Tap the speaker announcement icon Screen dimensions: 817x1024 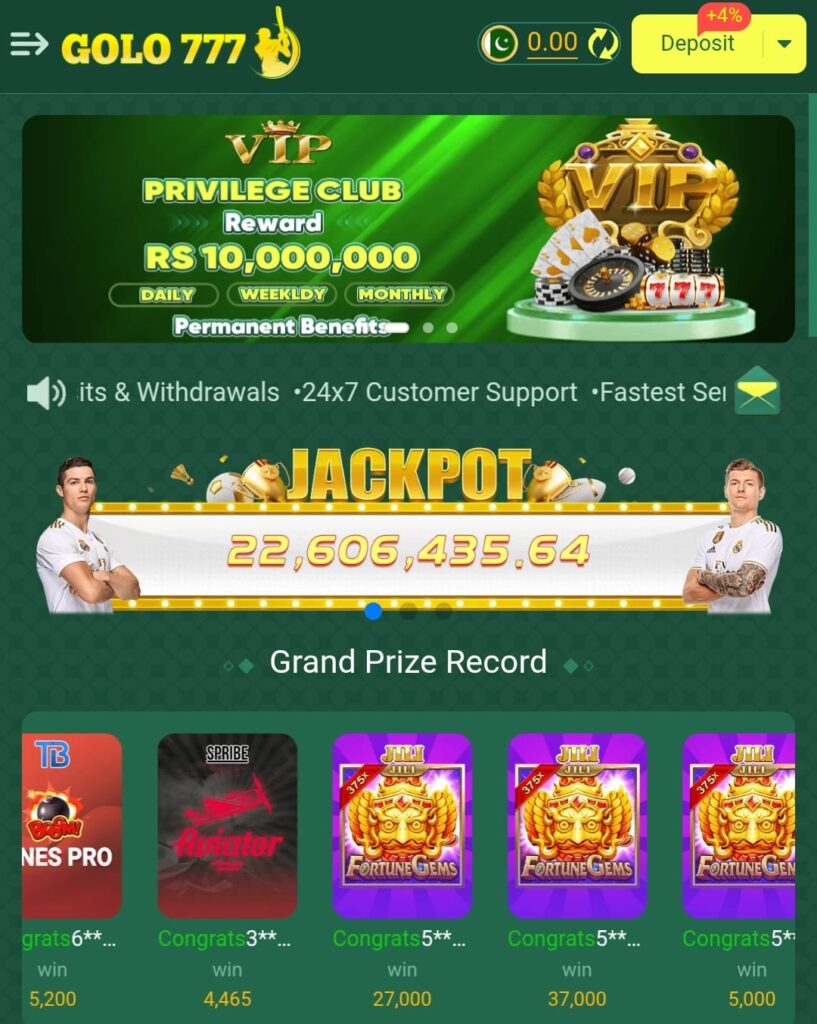[x=45, y=392]
